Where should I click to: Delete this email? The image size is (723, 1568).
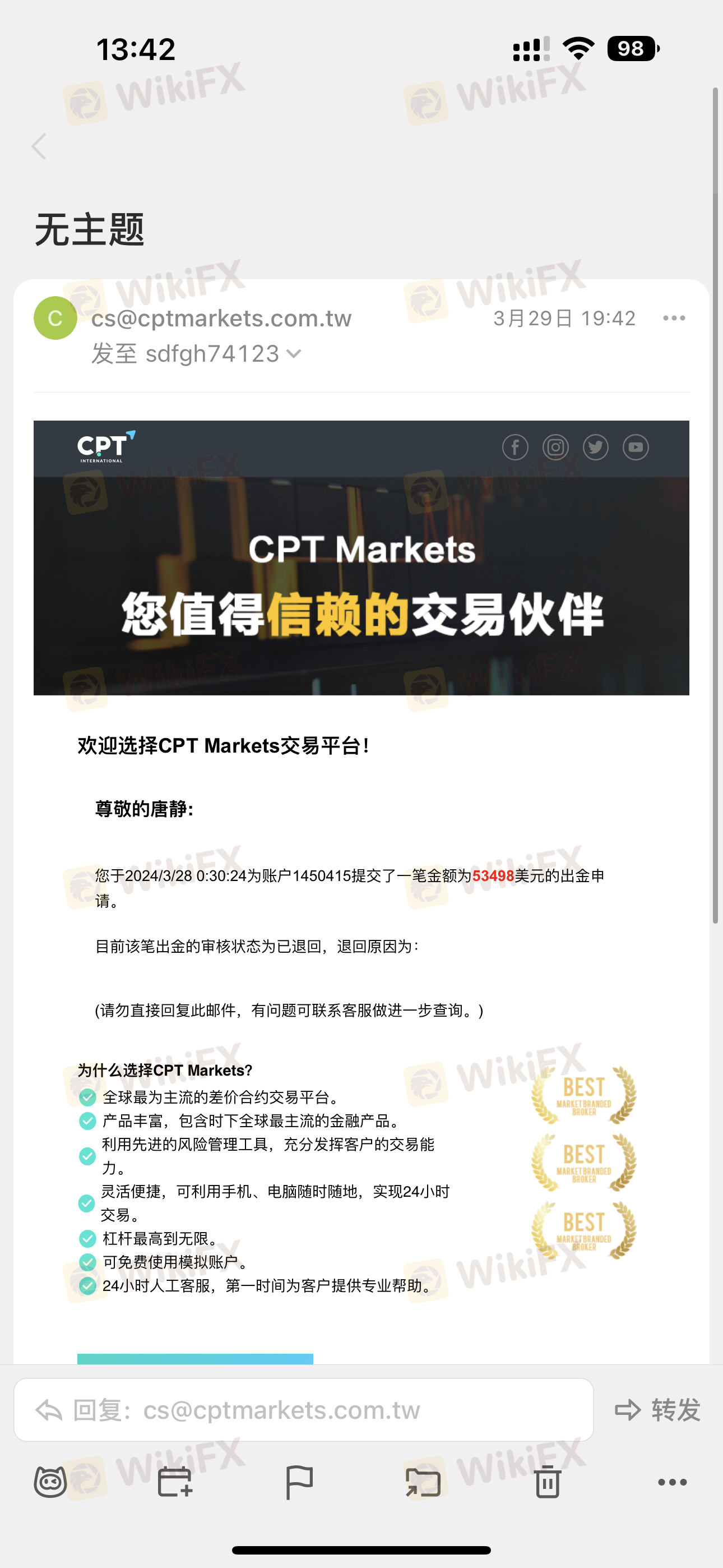[548, 1482]
